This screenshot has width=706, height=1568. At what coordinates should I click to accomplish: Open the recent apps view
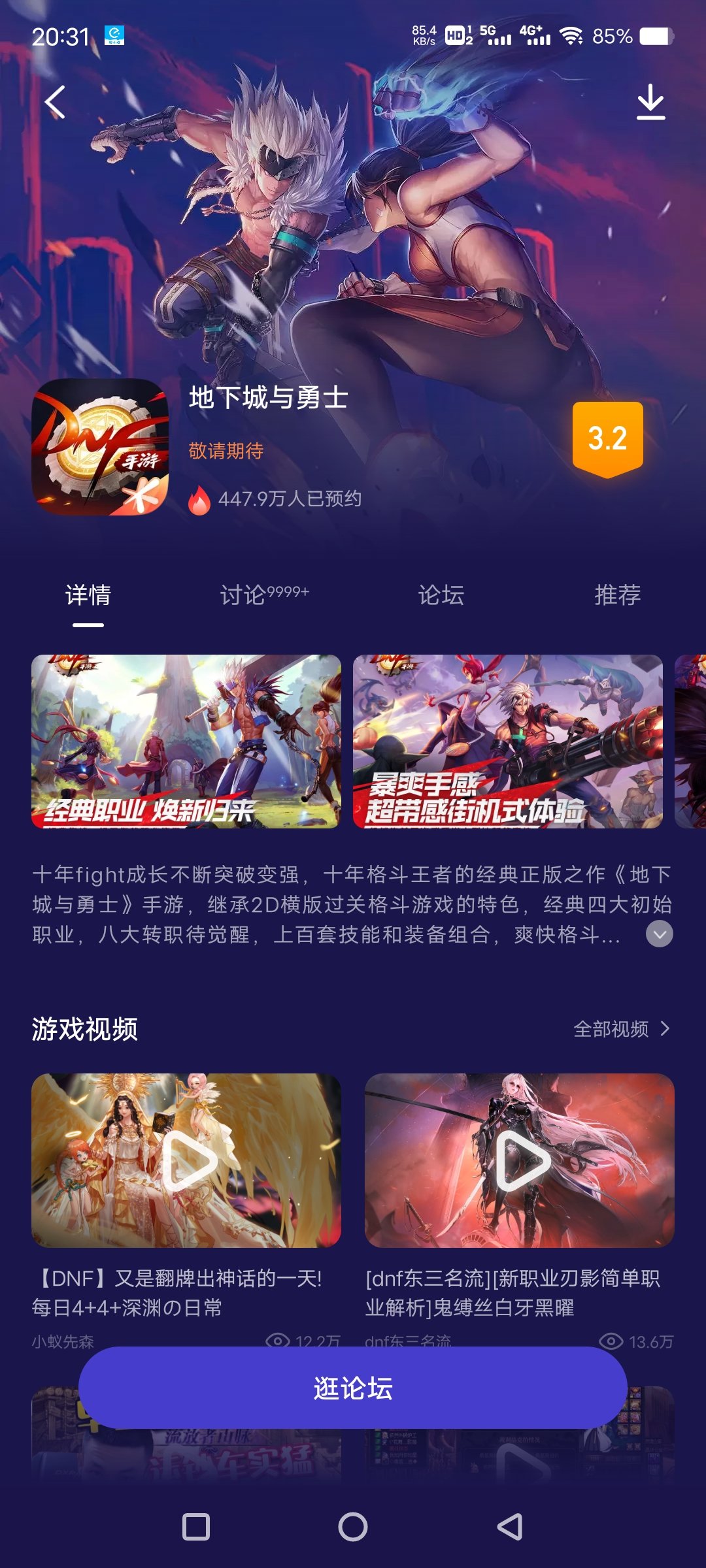[x=196, y=1527]
